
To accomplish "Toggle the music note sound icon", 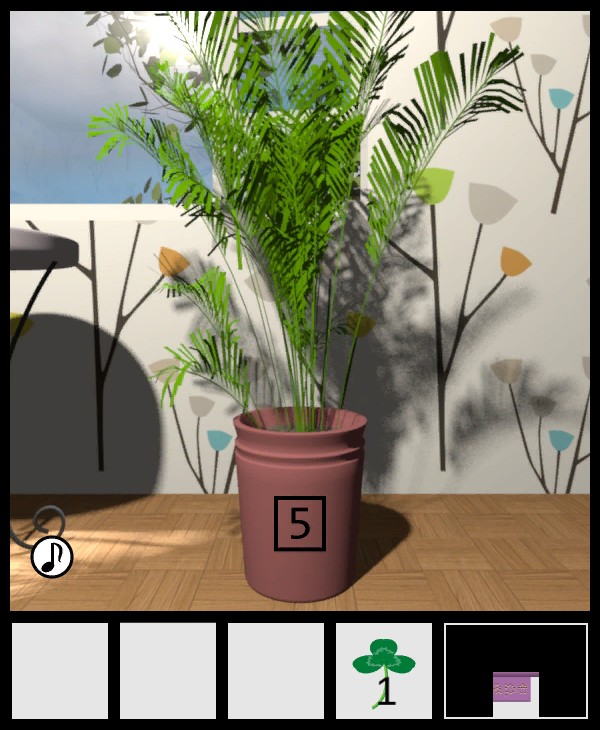I will (52, 557).
